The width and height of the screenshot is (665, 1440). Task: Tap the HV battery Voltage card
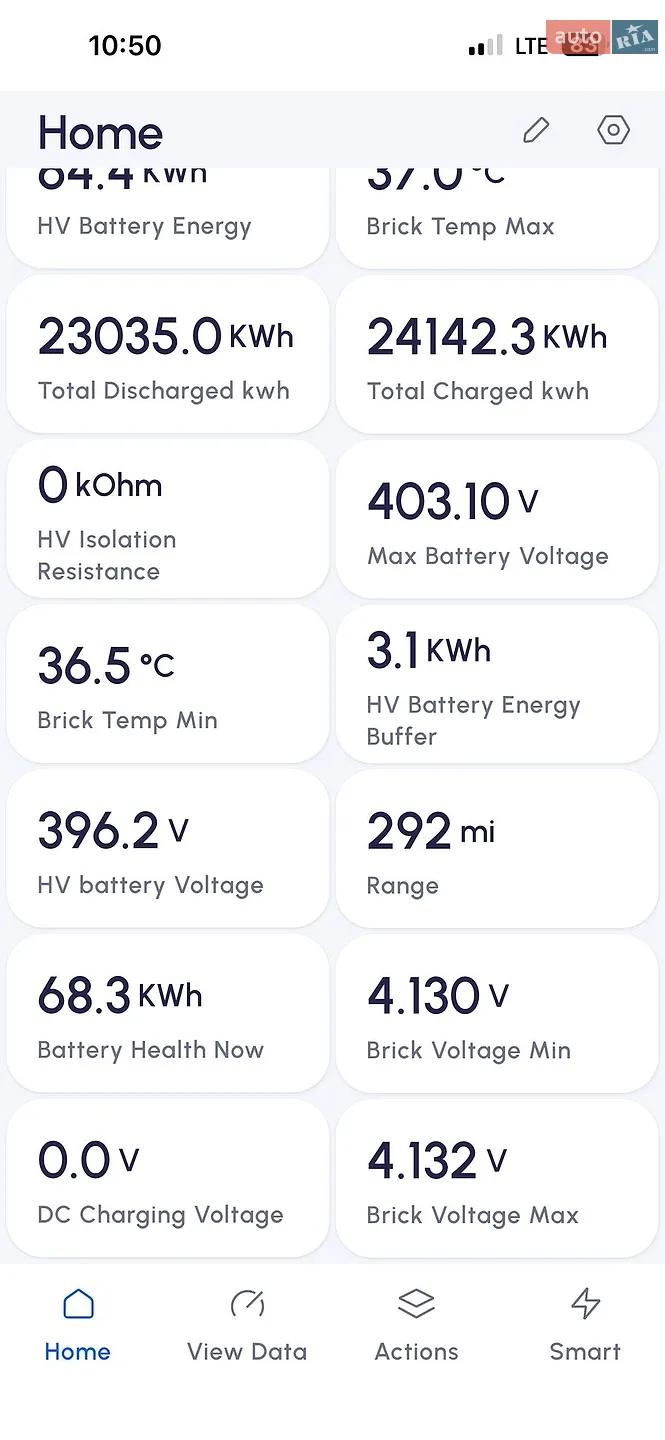[x=168, y=850]
